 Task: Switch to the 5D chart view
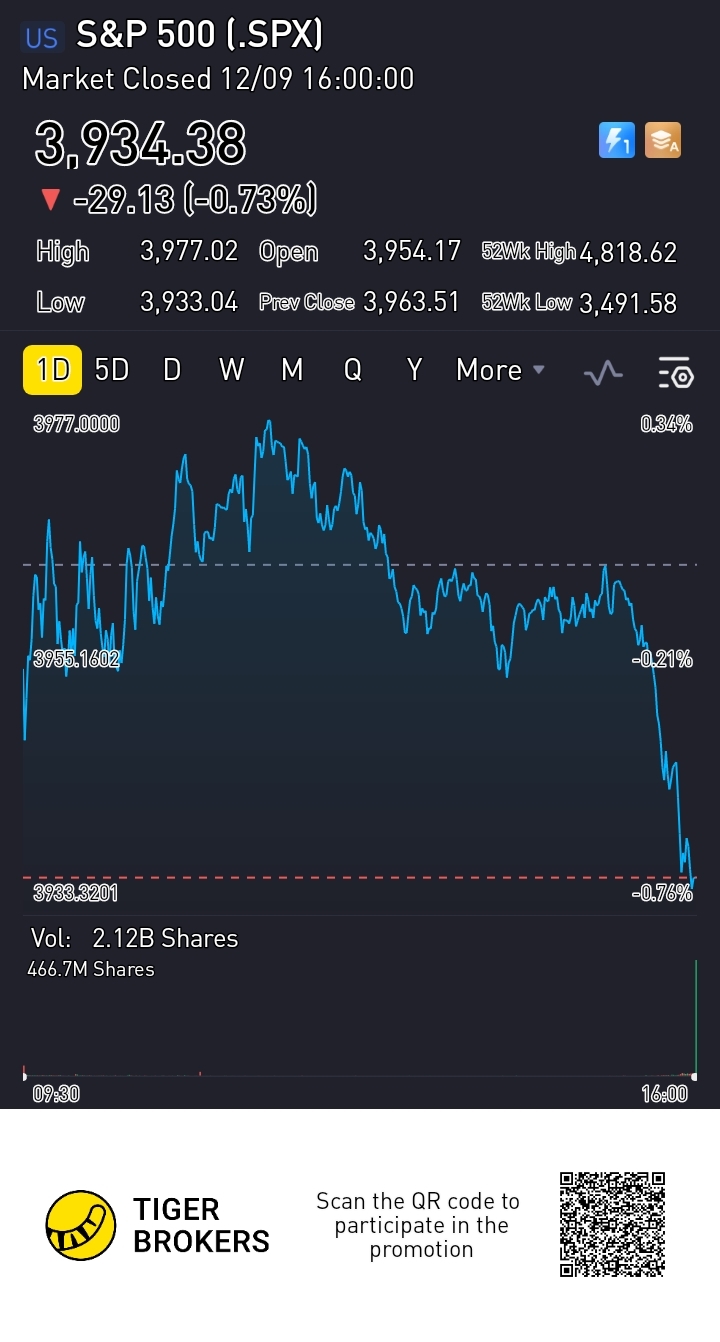[x=112, y=371]
